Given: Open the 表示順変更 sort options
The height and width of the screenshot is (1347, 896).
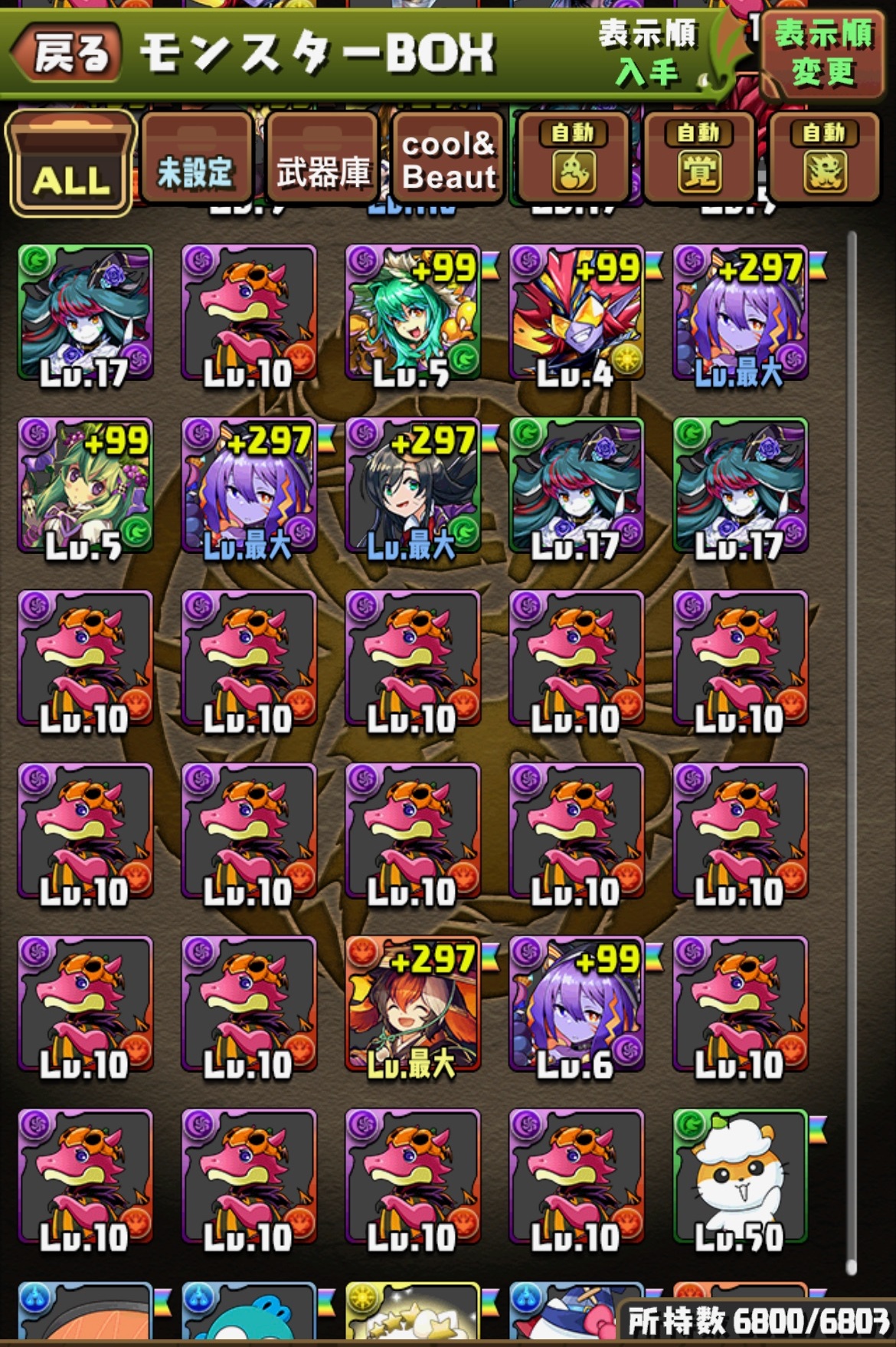Looking at the screenshot, I should coord(822,54).
